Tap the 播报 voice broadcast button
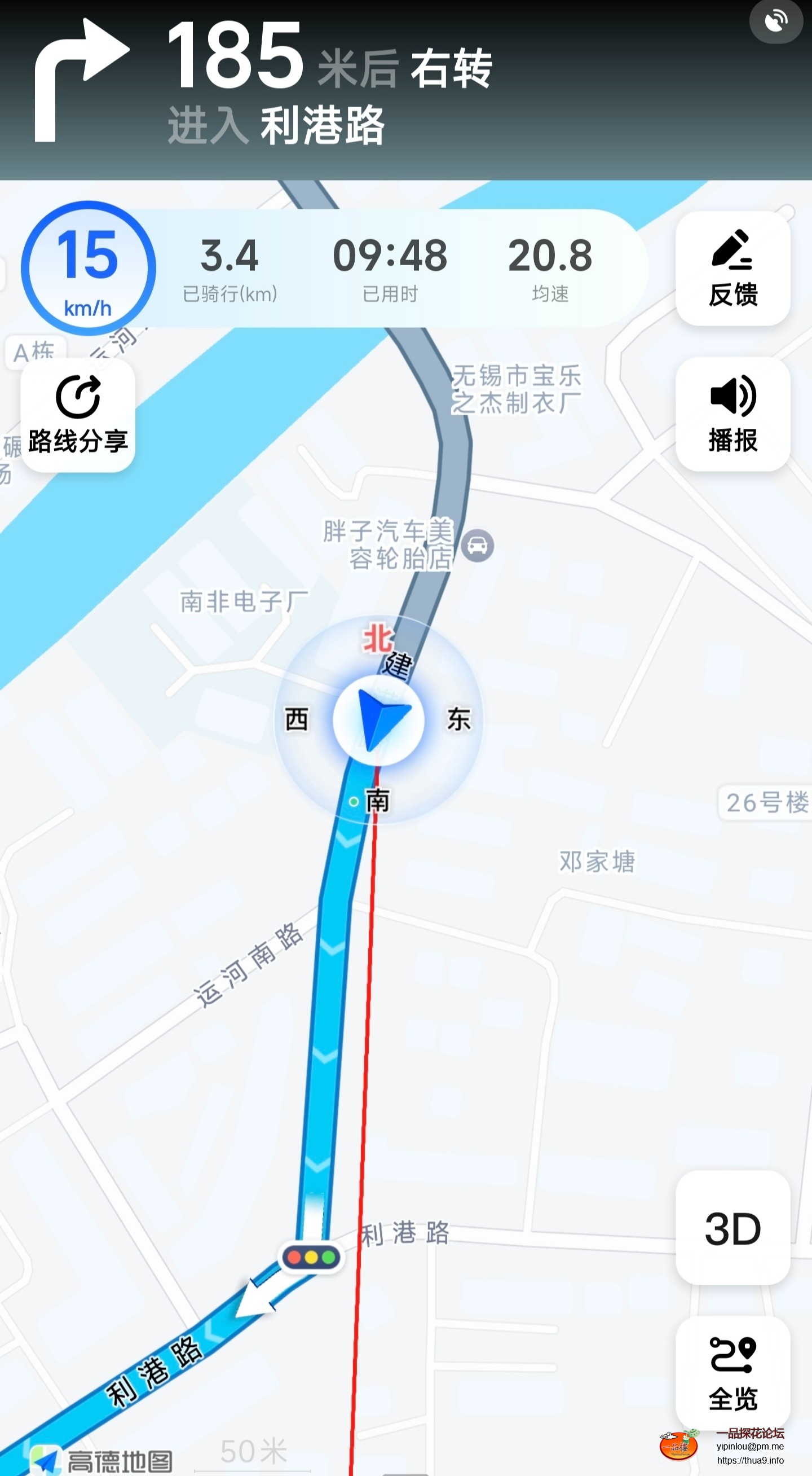812x1476 pixels. tap(733, 414)
